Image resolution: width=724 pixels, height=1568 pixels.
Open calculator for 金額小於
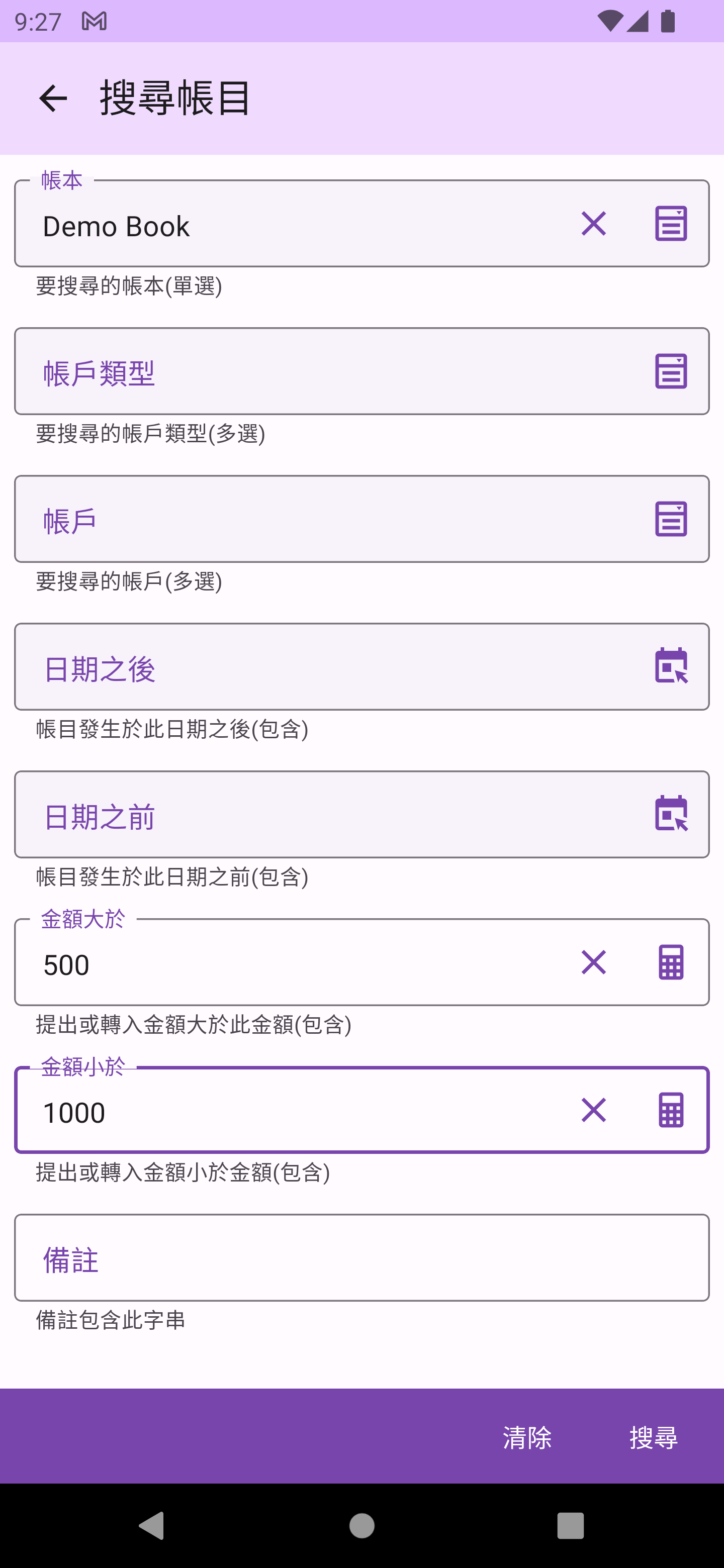coord(670,1110)
